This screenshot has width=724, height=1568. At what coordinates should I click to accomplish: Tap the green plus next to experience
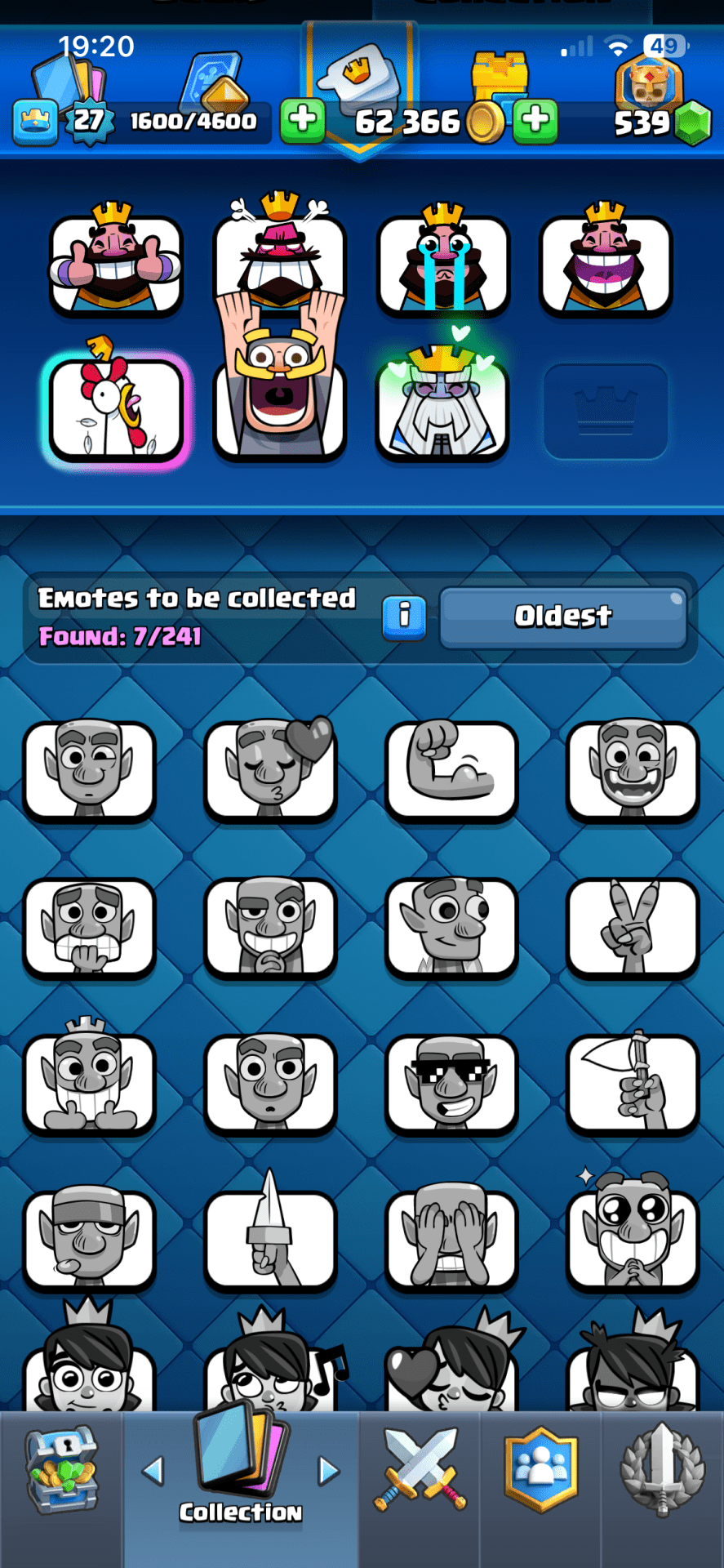coord(303,121)
